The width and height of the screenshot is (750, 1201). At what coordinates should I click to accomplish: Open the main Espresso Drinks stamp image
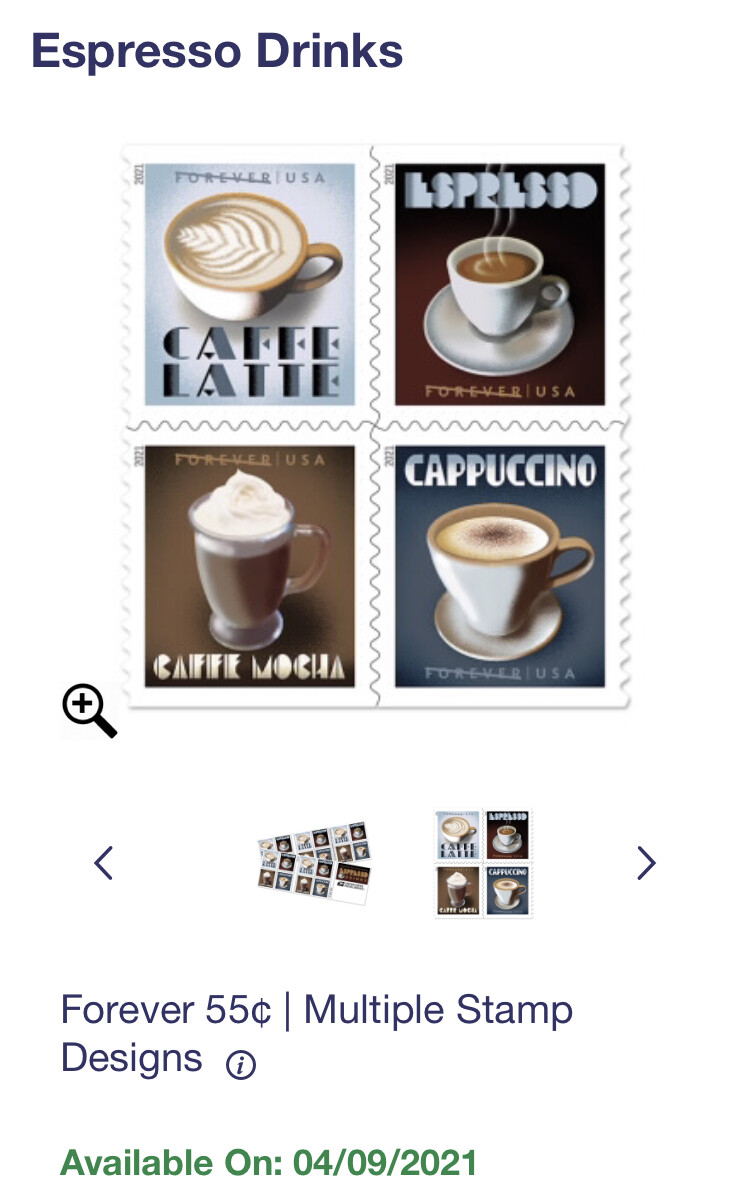[375, 426]
